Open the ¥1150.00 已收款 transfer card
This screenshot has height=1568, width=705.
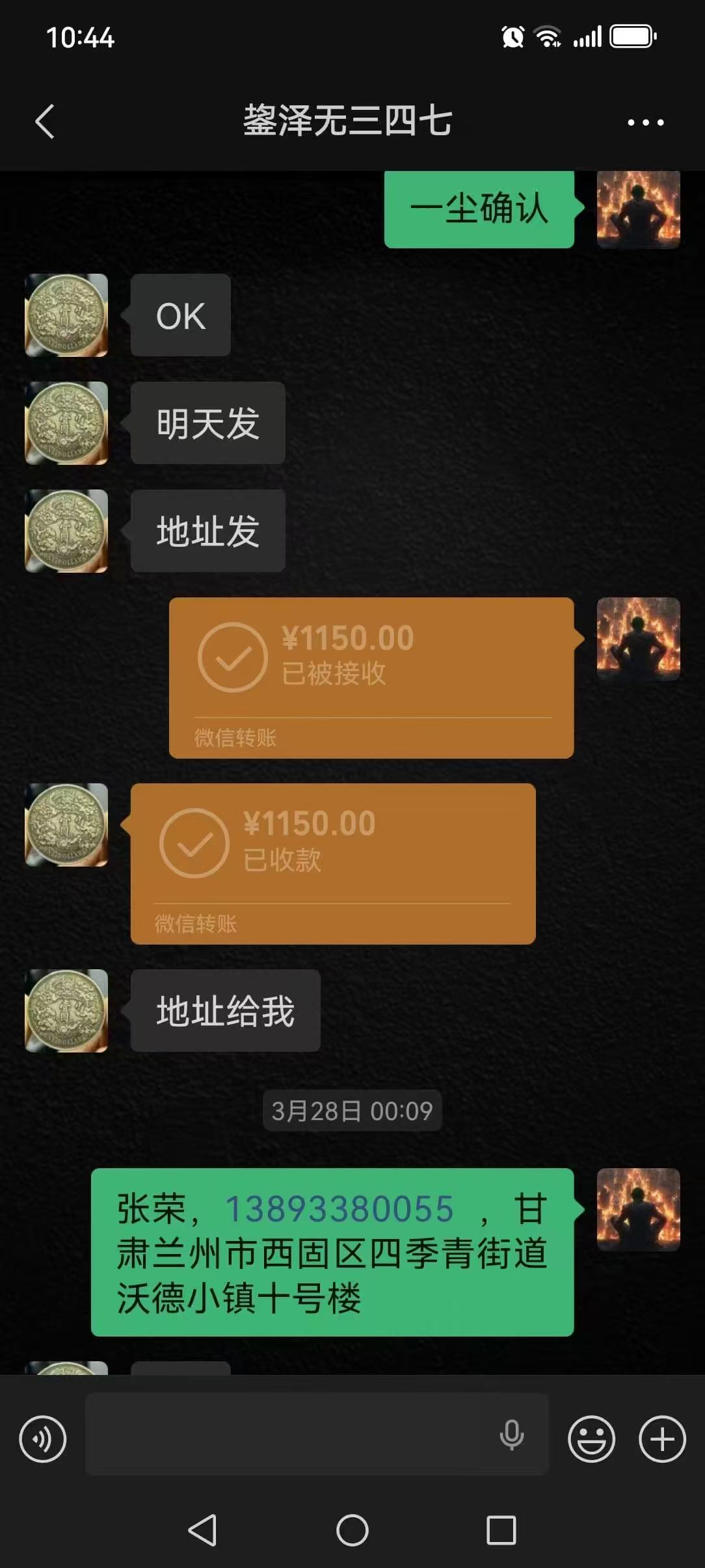[x=332, y=863]
